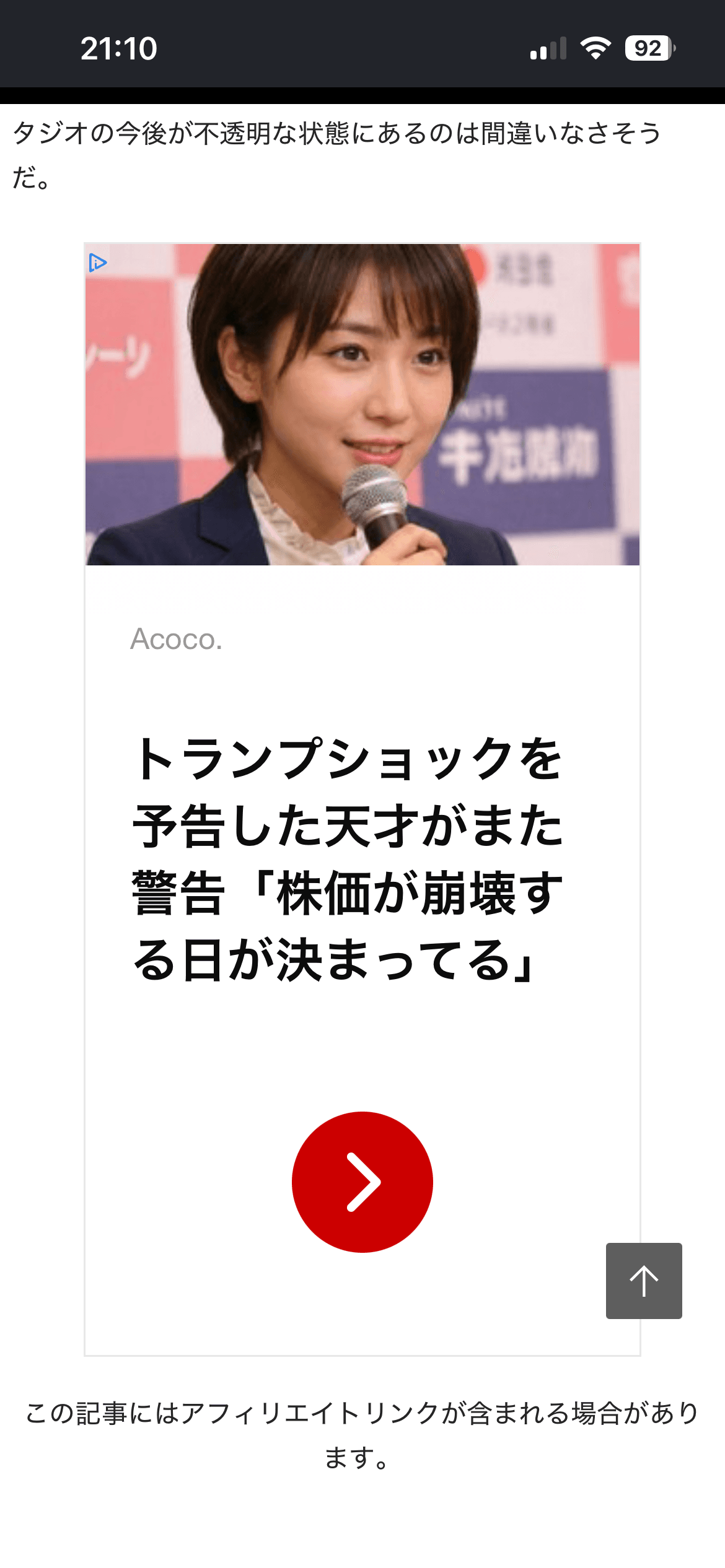The width and height of the screenshot is (725, 1568).
Task: Jump back to top with the up arrow
Action: tap(644, 1281)
